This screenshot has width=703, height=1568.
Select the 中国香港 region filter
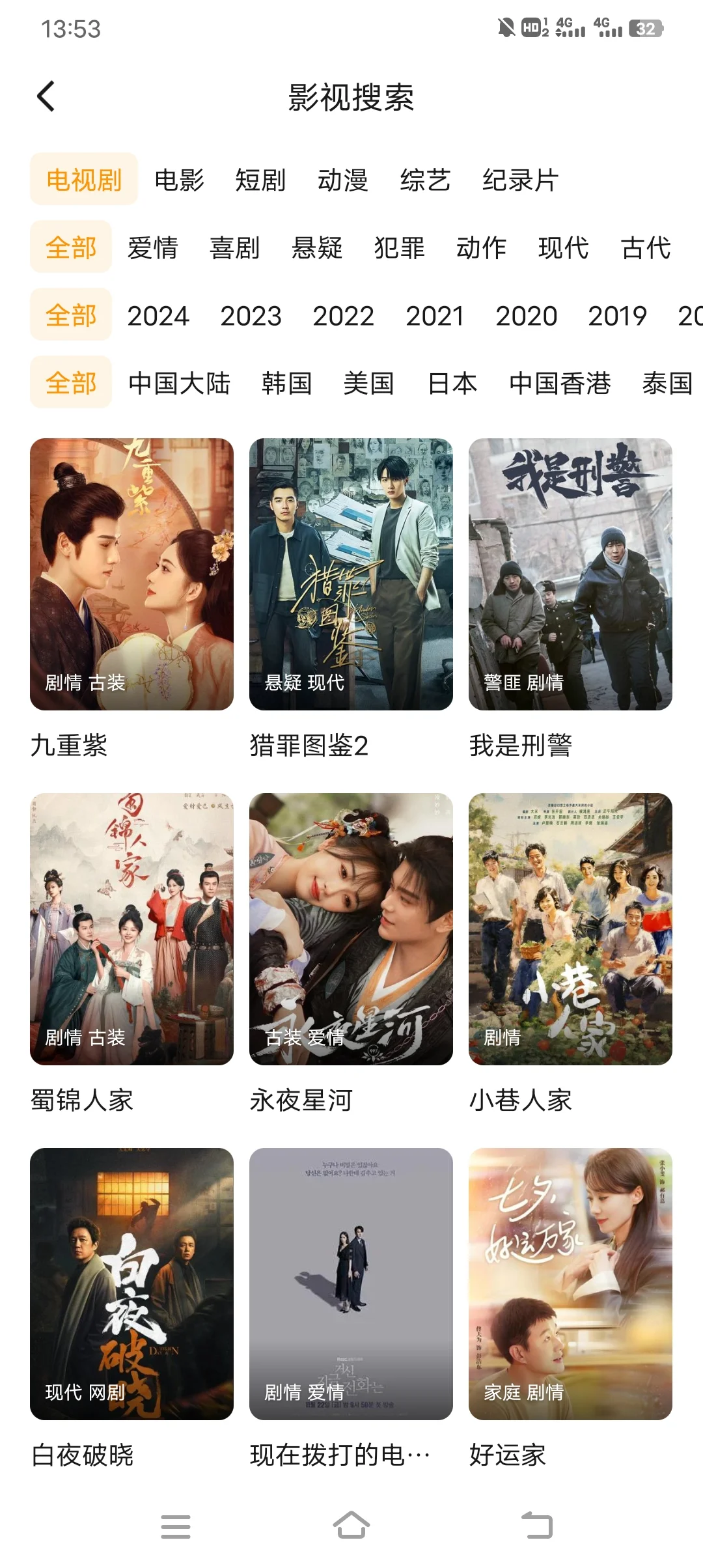560,384
